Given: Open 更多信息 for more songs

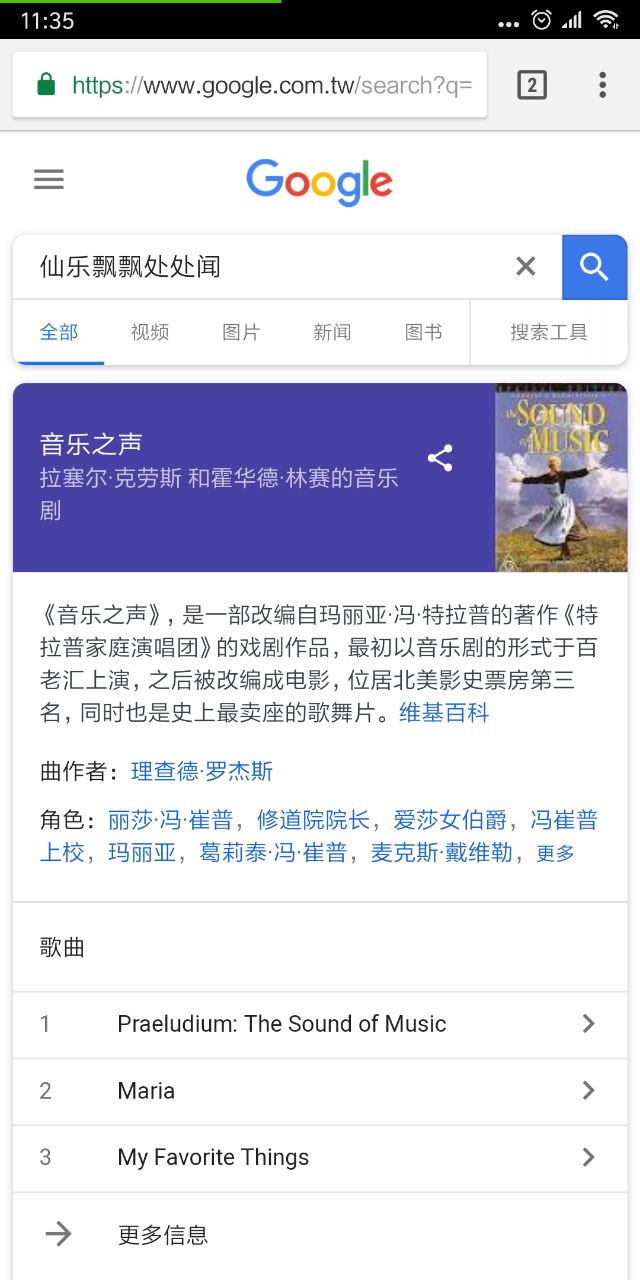Looking at the screenshot, I should point(162,1235).
